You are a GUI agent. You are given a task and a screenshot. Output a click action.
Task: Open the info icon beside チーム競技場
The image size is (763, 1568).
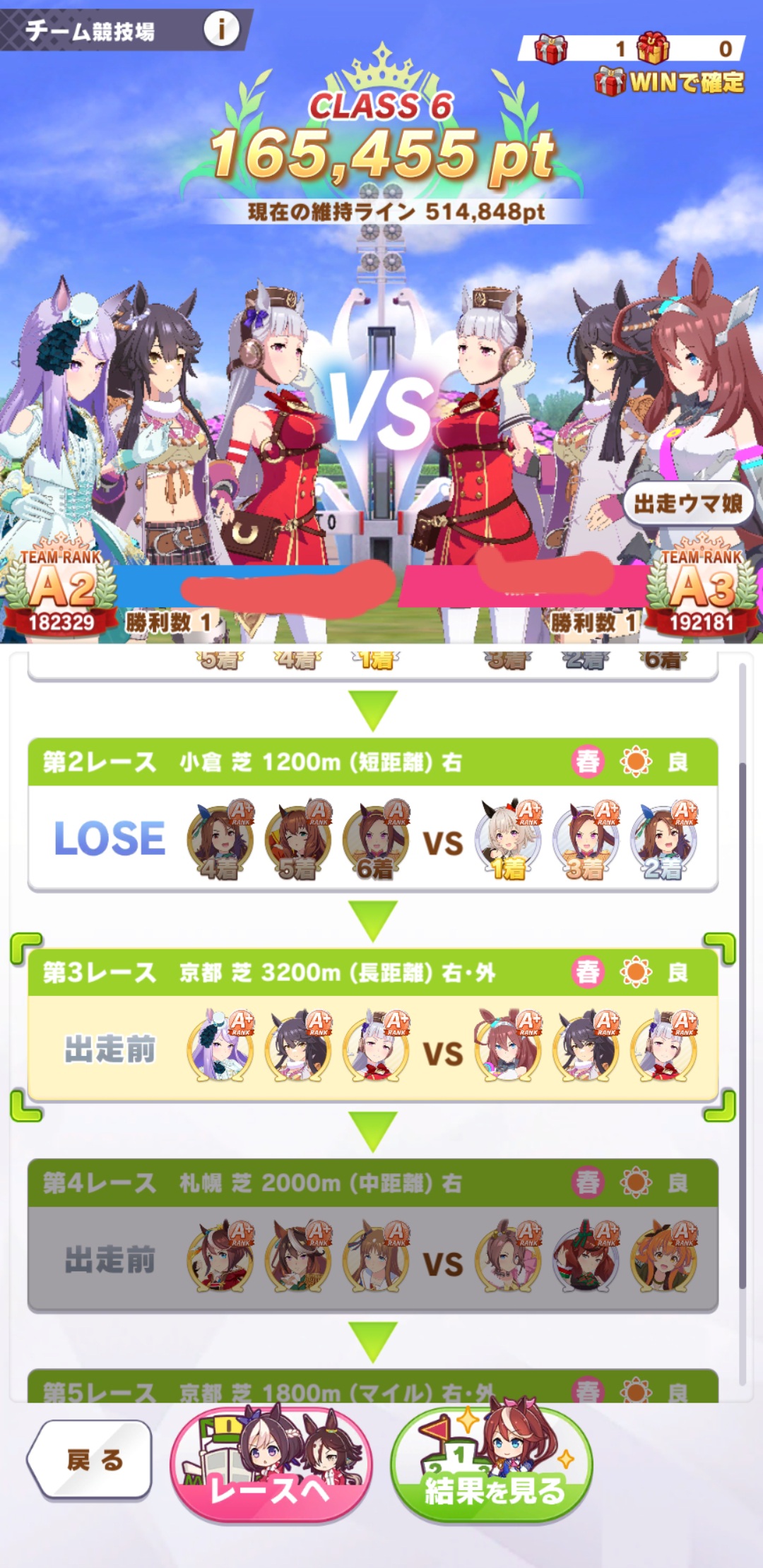(x=222, y=30)
